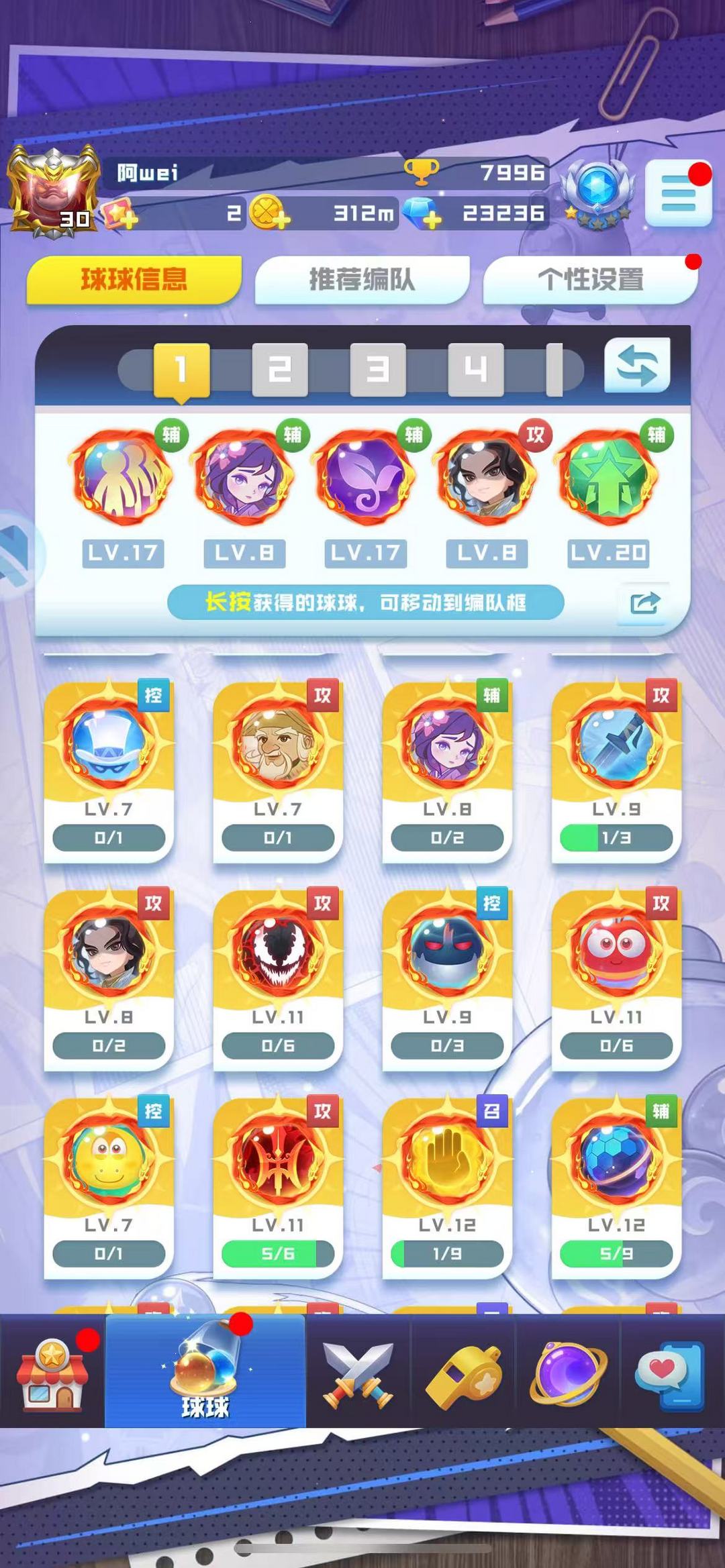Open the blue top hat ball card
Image resolution: width=725 pixels, height=1568 pixels.
point(109,772)
